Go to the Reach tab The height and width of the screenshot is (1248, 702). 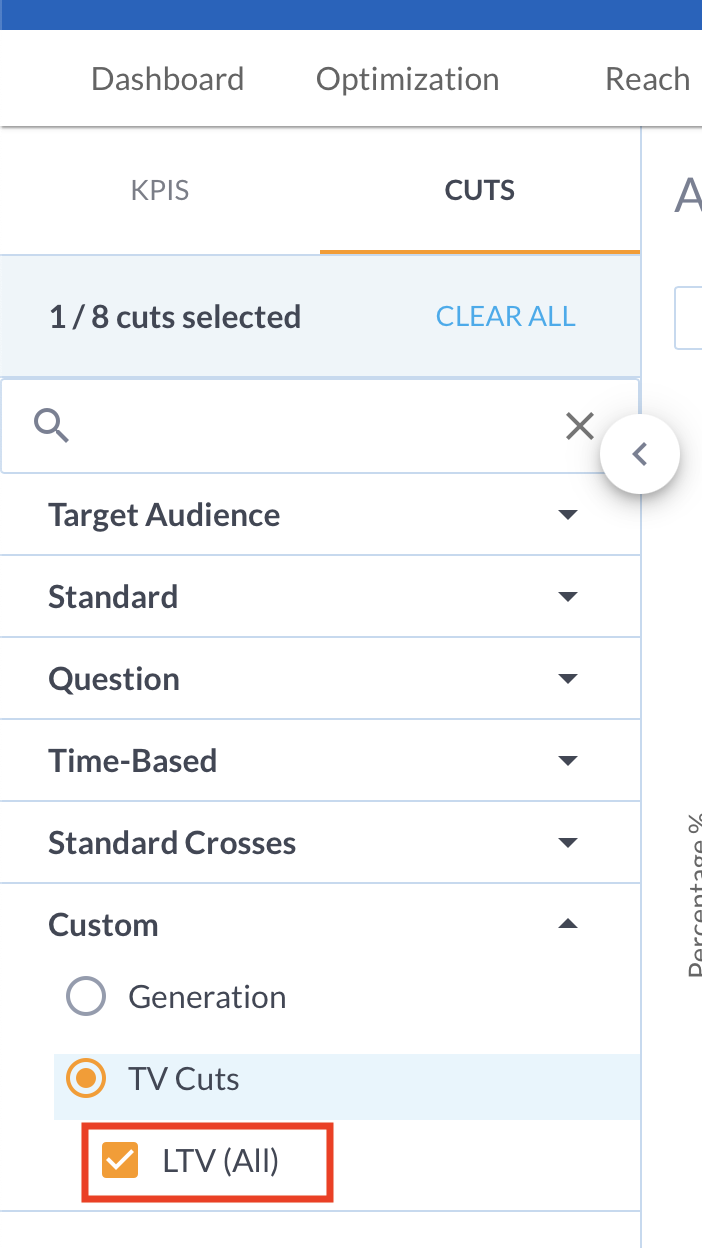click(x=647, y=79)
